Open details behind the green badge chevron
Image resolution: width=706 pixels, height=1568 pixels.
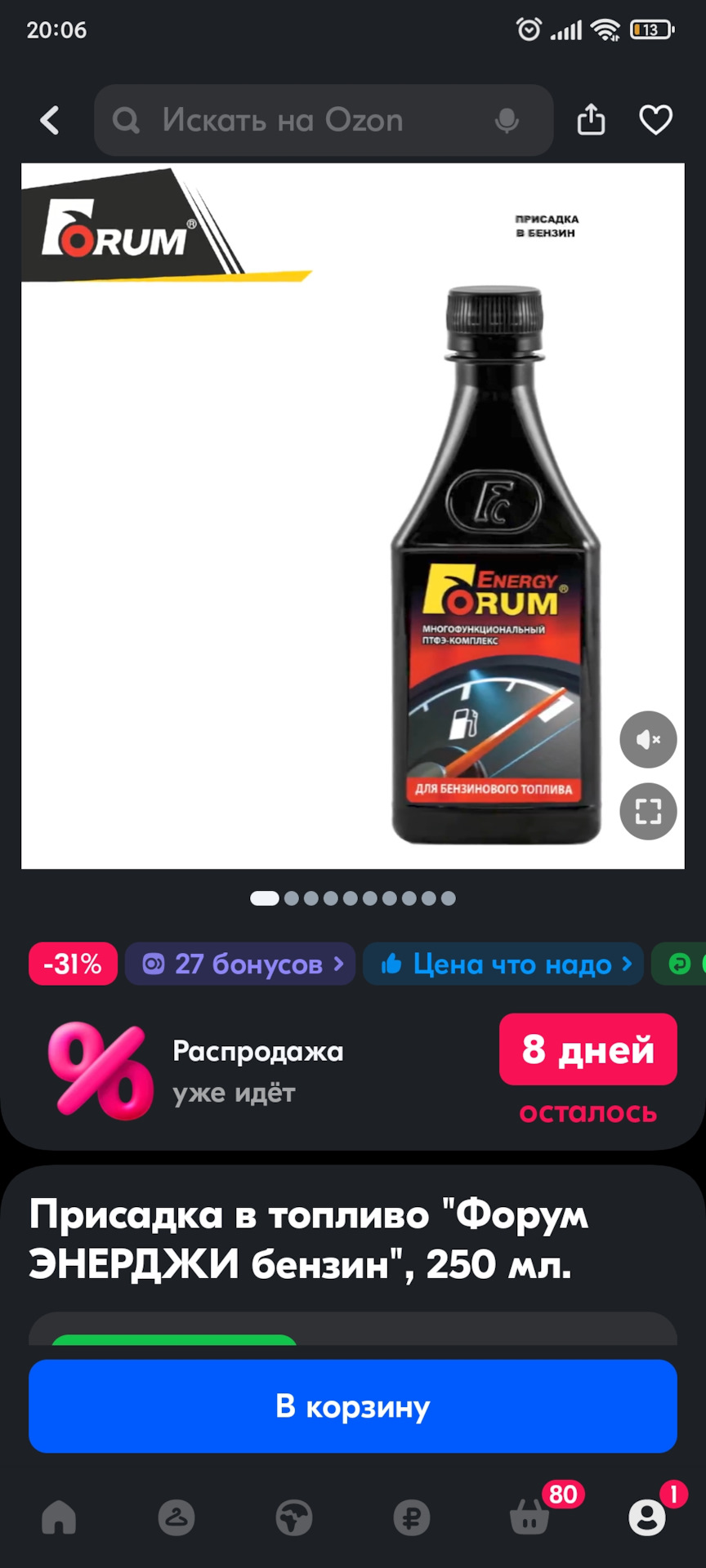pos(686,964)
